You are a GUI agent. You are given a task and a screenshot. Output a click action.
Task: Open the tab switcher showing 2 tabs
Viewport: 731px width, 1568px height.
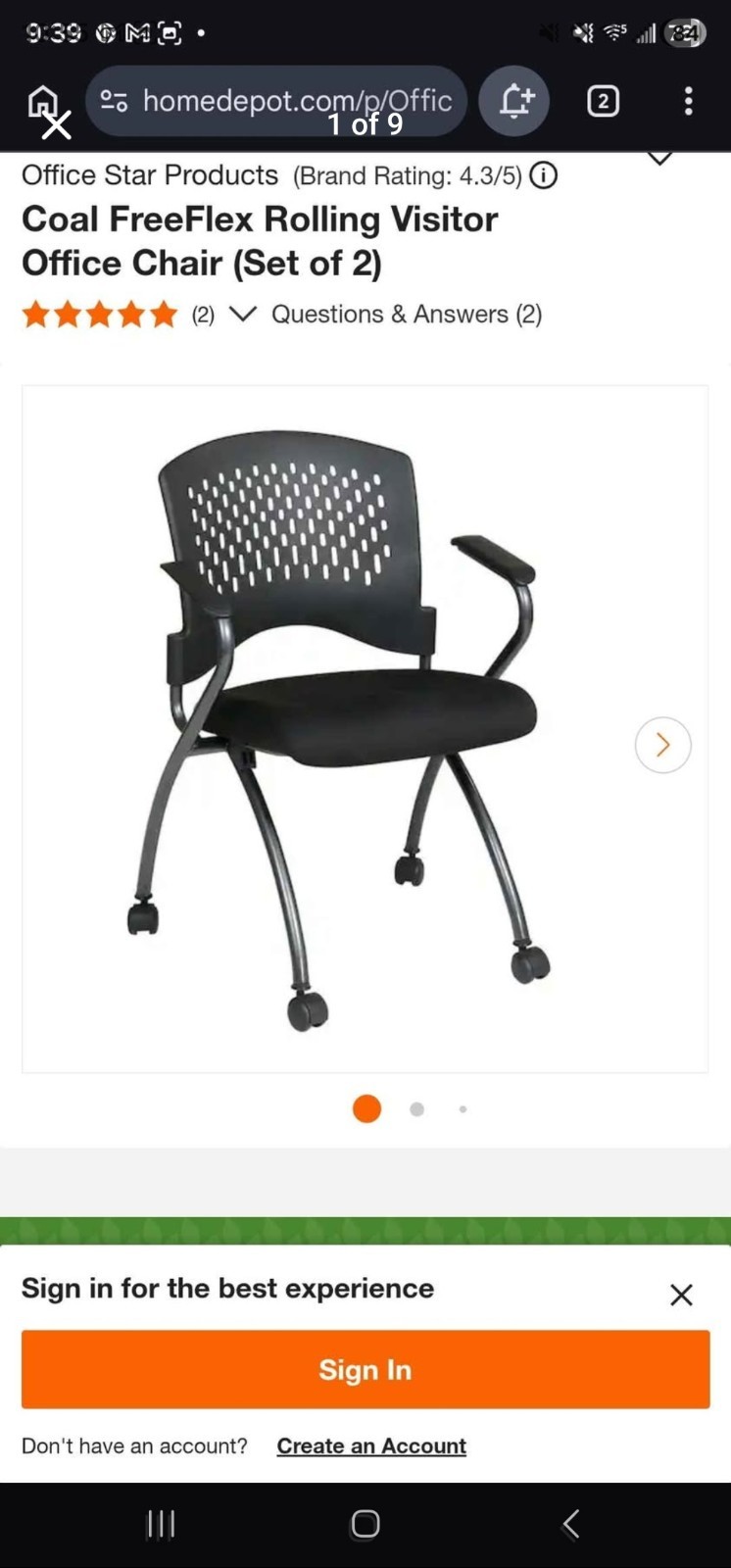click(603, 101)
